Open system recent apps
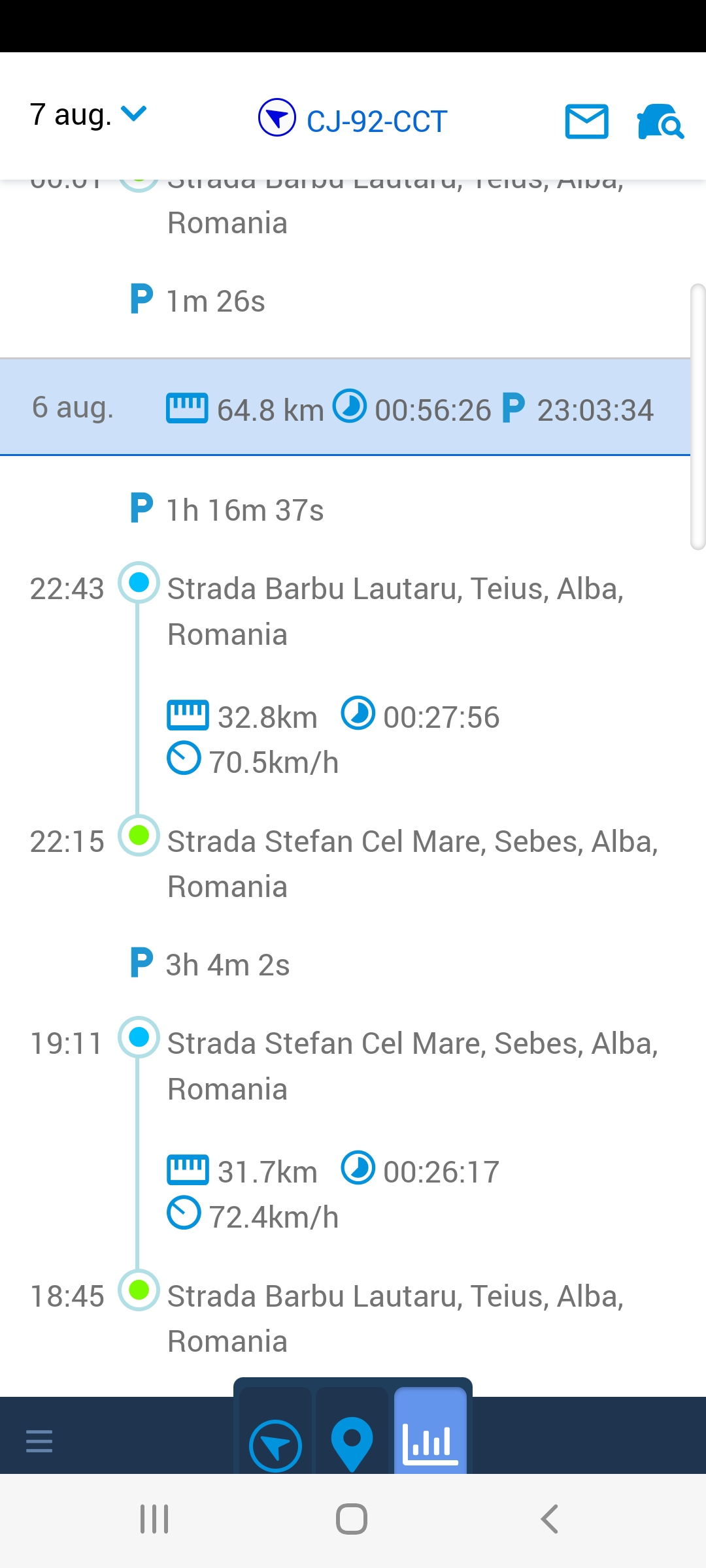The width and height of the screenshot is (706, 1568). [155, 1519]
